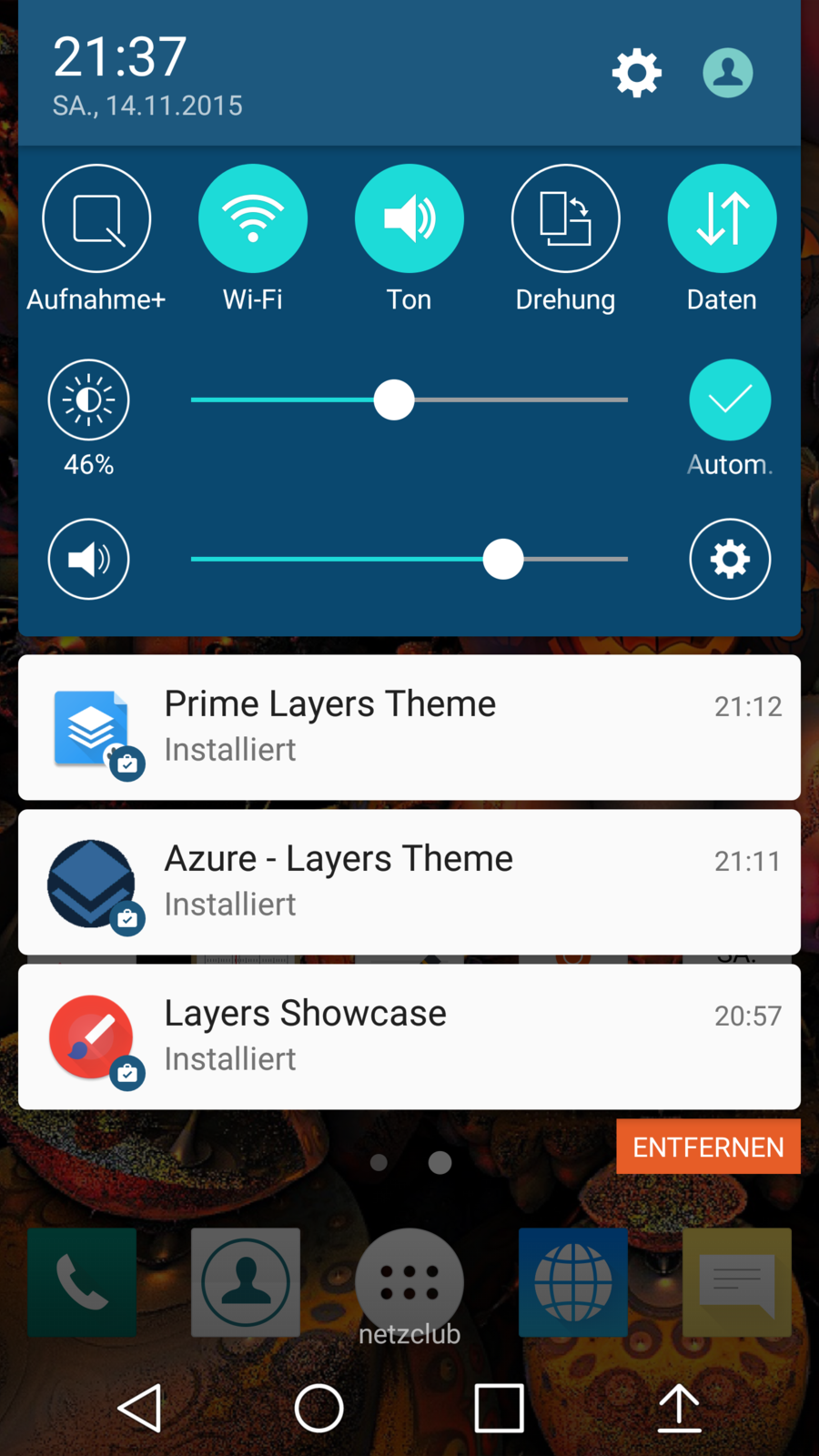Open settings via the gear icon
Image resolution: width=819 pixels, height=1456 pixels.
click(x=636, y=73)
